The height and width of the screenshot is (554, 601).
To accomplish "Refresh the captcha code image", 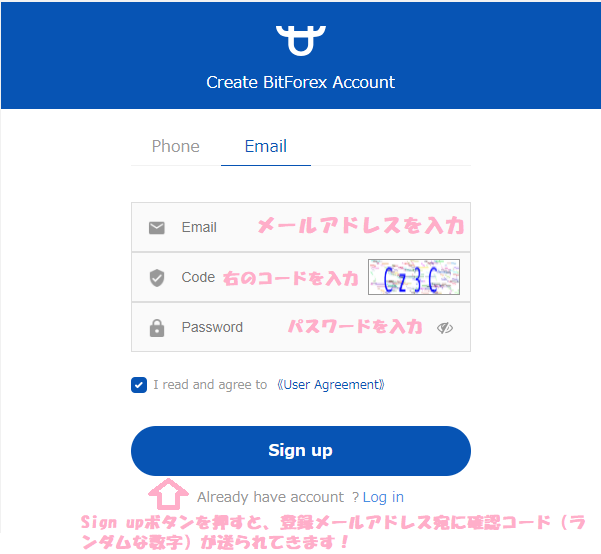I will [x=413, y=278].
